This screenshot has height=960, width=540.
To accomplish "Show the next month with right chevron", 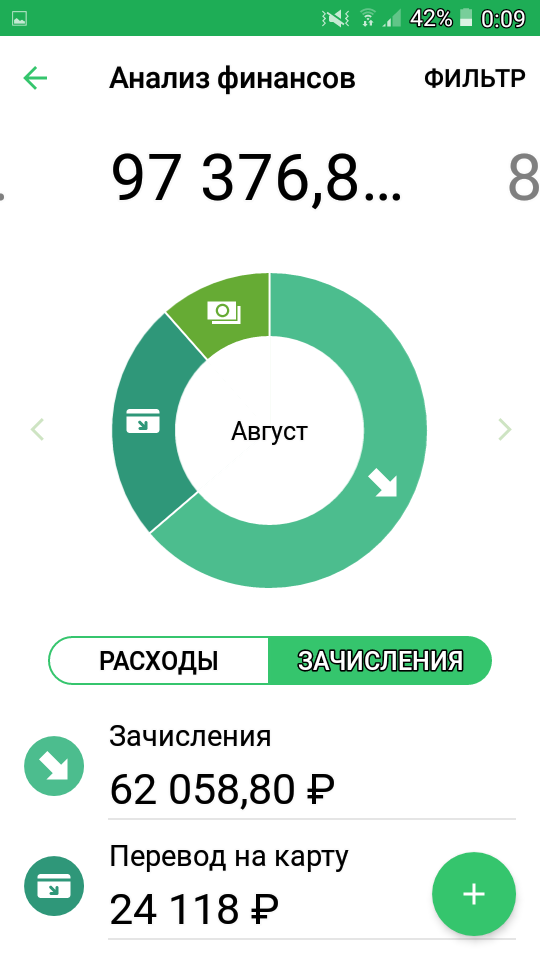I will pos(504,430).
